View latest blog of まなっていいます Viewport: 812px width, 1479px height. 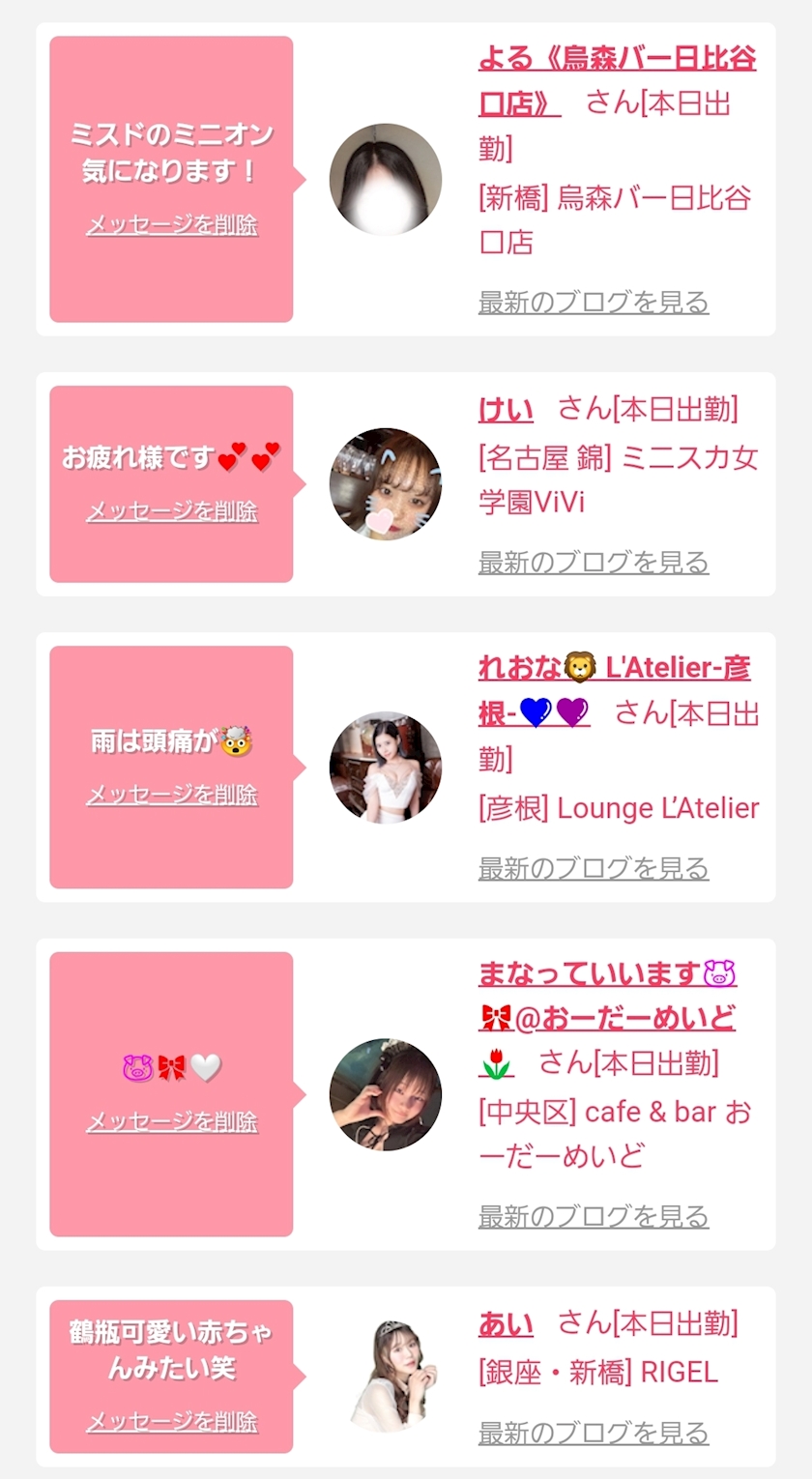point(594,1216)
